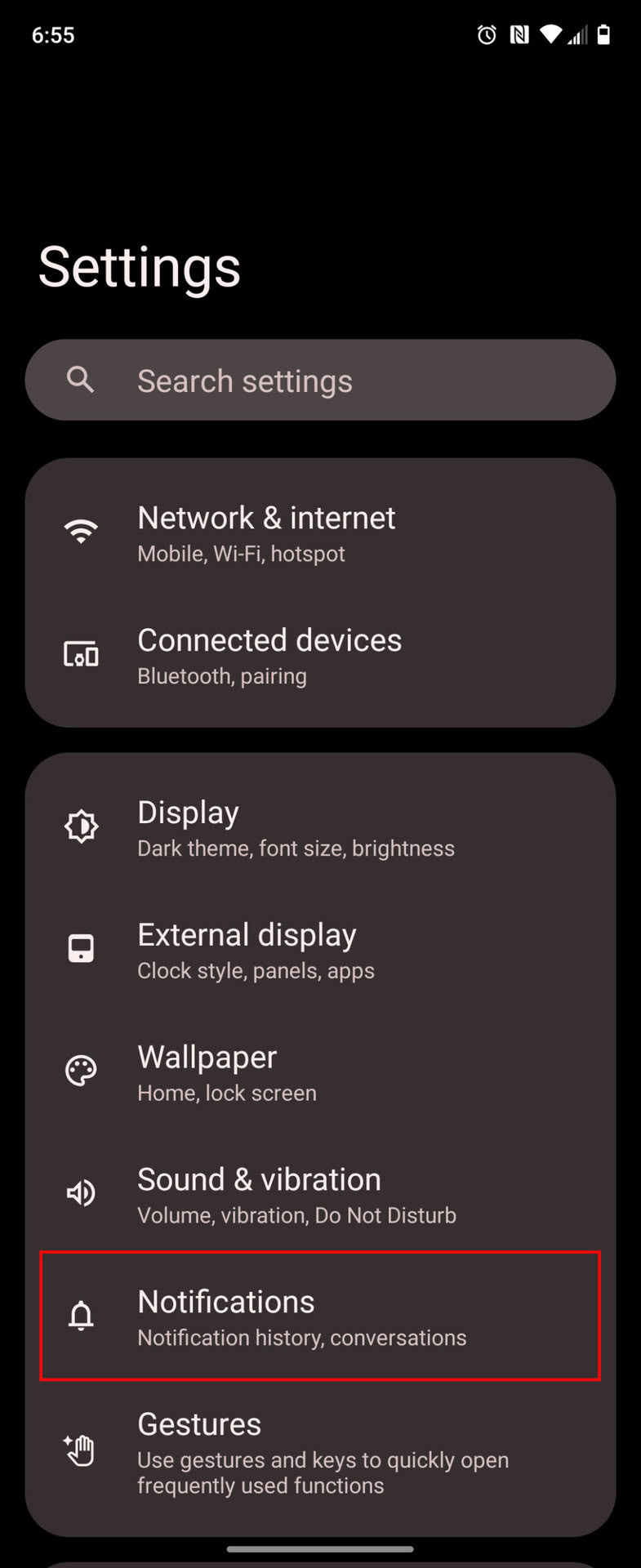Image resolution: width=641 pixels, height=1568 pixels.
Task: Open External display settings
Action: pos(320,951)
